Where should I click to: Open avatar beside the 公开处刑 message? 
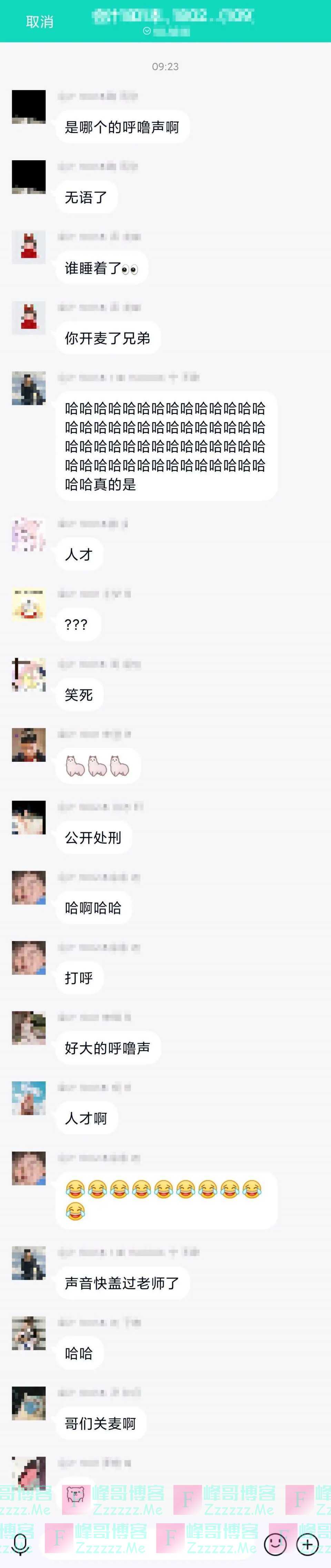29,818
